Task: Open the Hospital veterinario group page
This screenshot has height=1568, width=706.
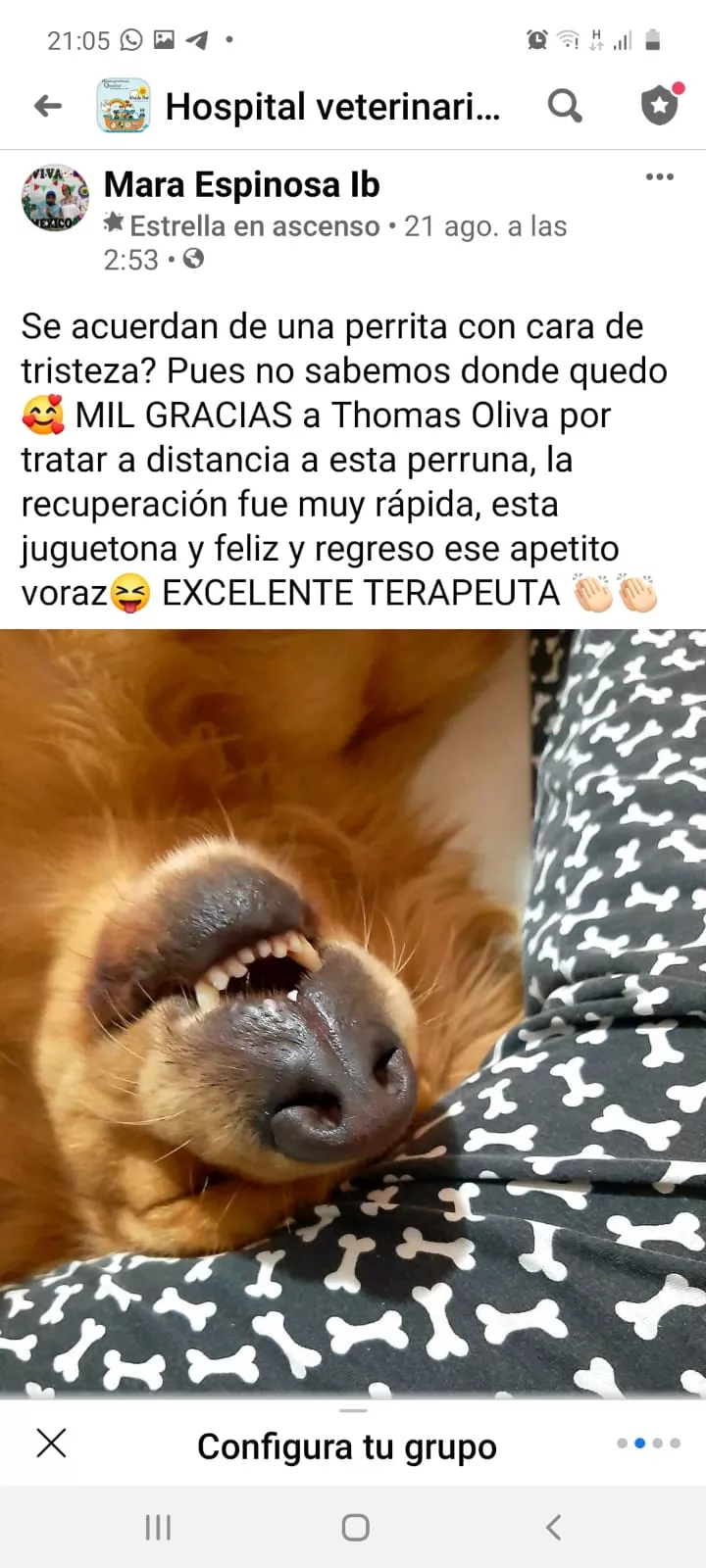Action: [332, 106]
